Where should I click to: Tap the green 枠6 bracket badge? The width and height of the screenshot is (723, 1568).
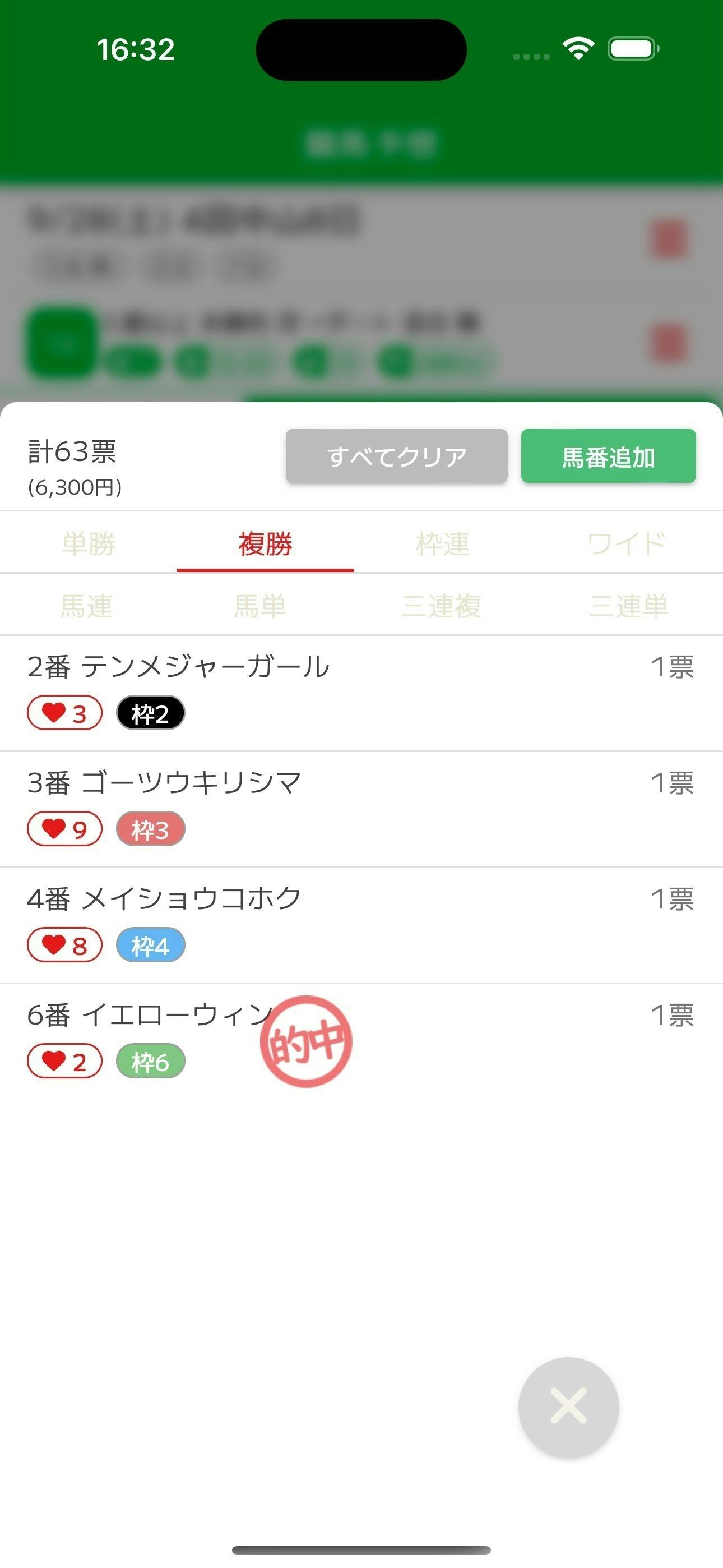(x=150, y=1060)
